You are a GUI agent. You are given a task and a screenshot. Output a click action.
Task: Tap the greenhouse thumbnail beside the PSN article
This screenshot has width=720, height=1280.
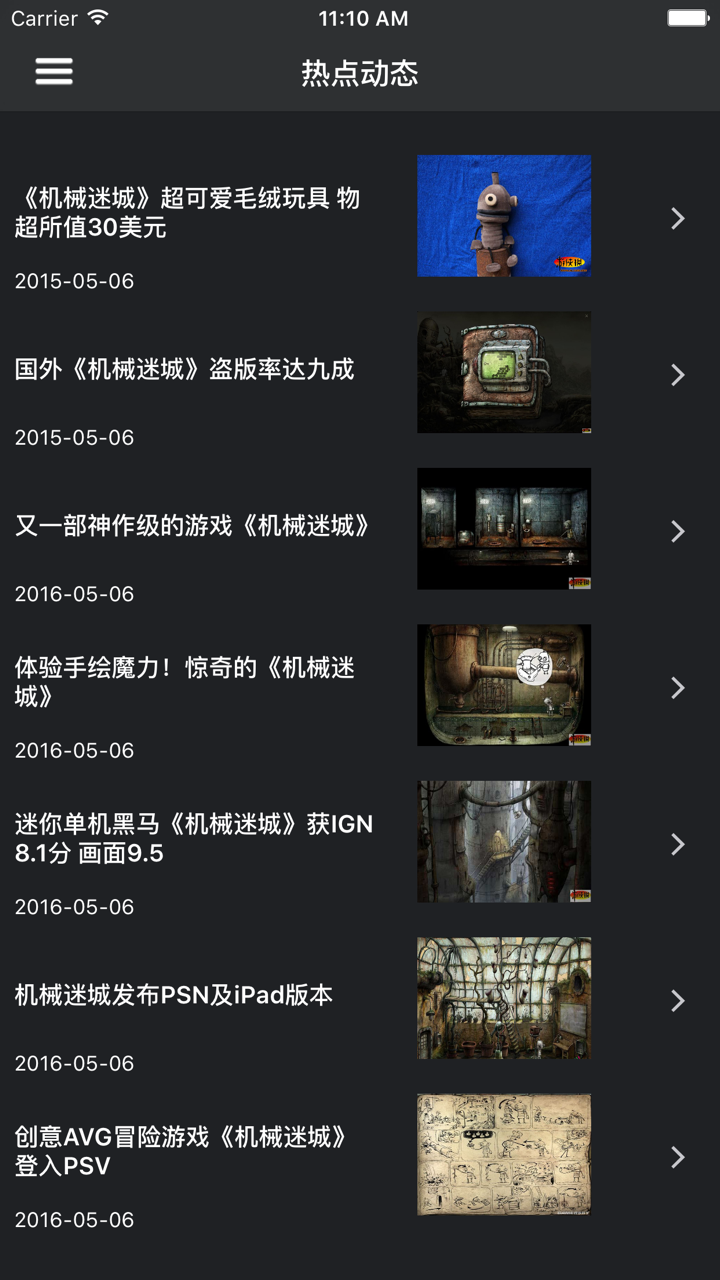click(504, 997)
